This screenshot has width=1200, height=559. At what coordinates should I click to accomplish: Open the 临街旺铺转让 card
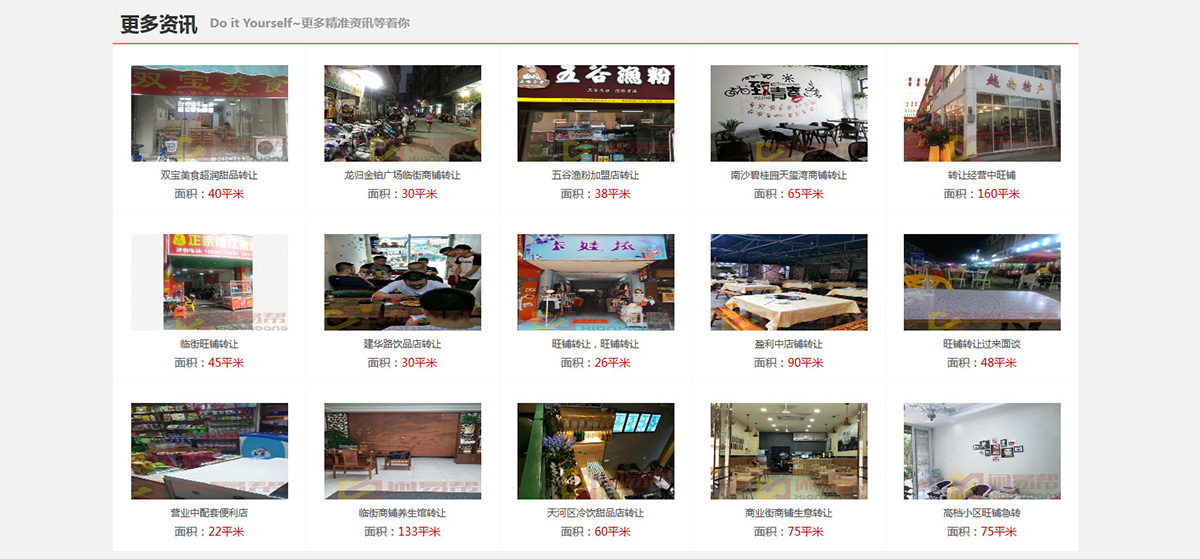[x=209, y=282]
